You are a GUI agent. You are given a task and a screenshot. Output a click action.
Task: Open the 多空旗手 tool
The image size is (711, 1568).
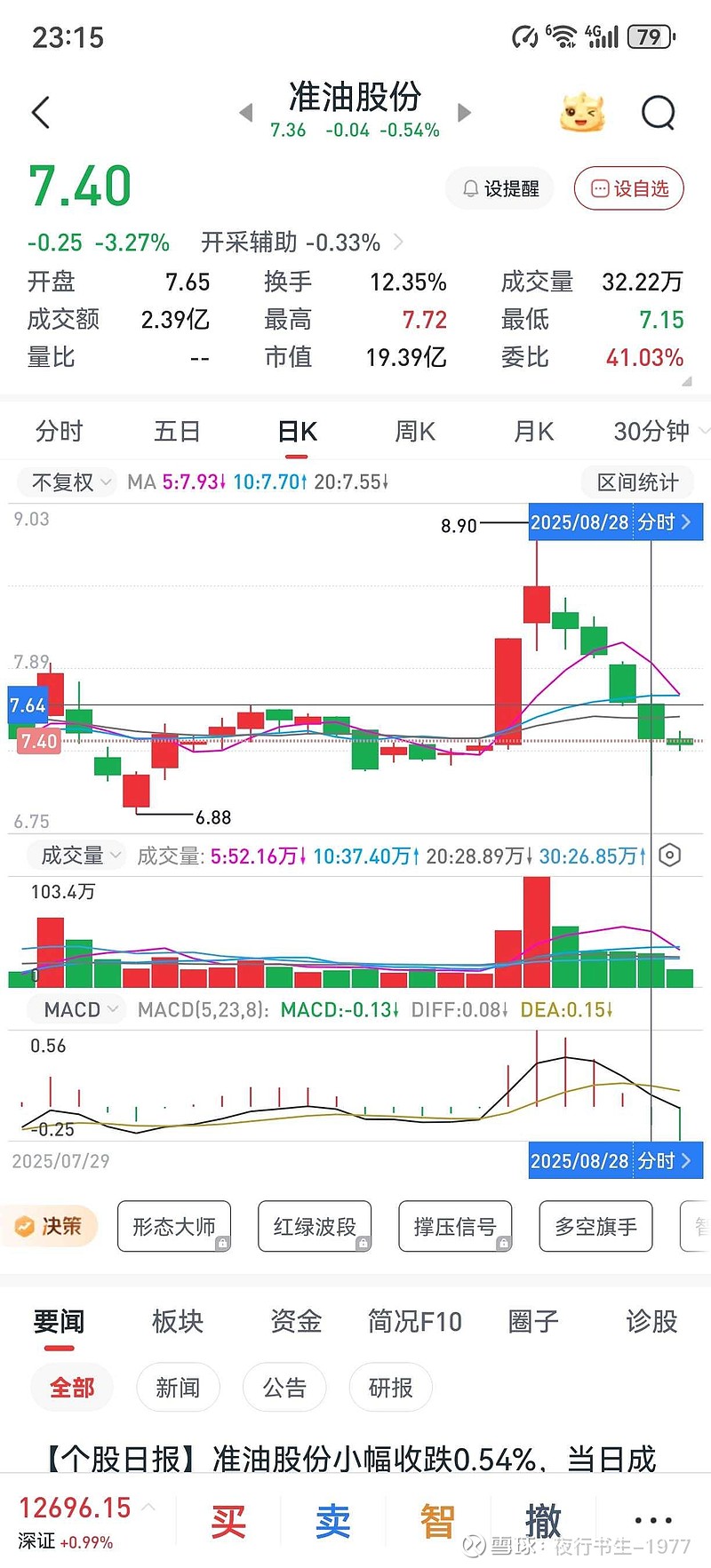(x=595, y=1227)
